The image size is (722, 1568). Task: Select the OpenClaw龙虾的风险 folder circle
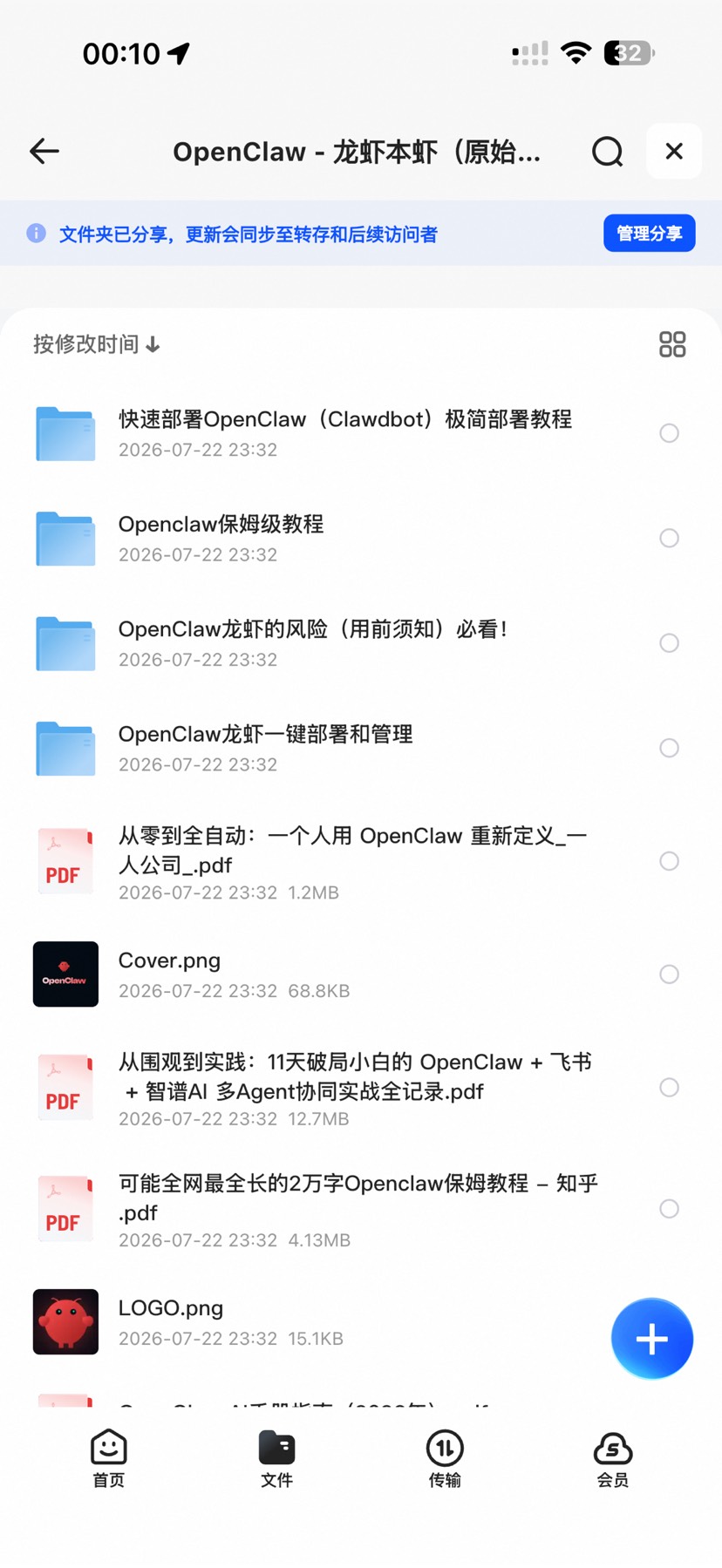[669, 643]
